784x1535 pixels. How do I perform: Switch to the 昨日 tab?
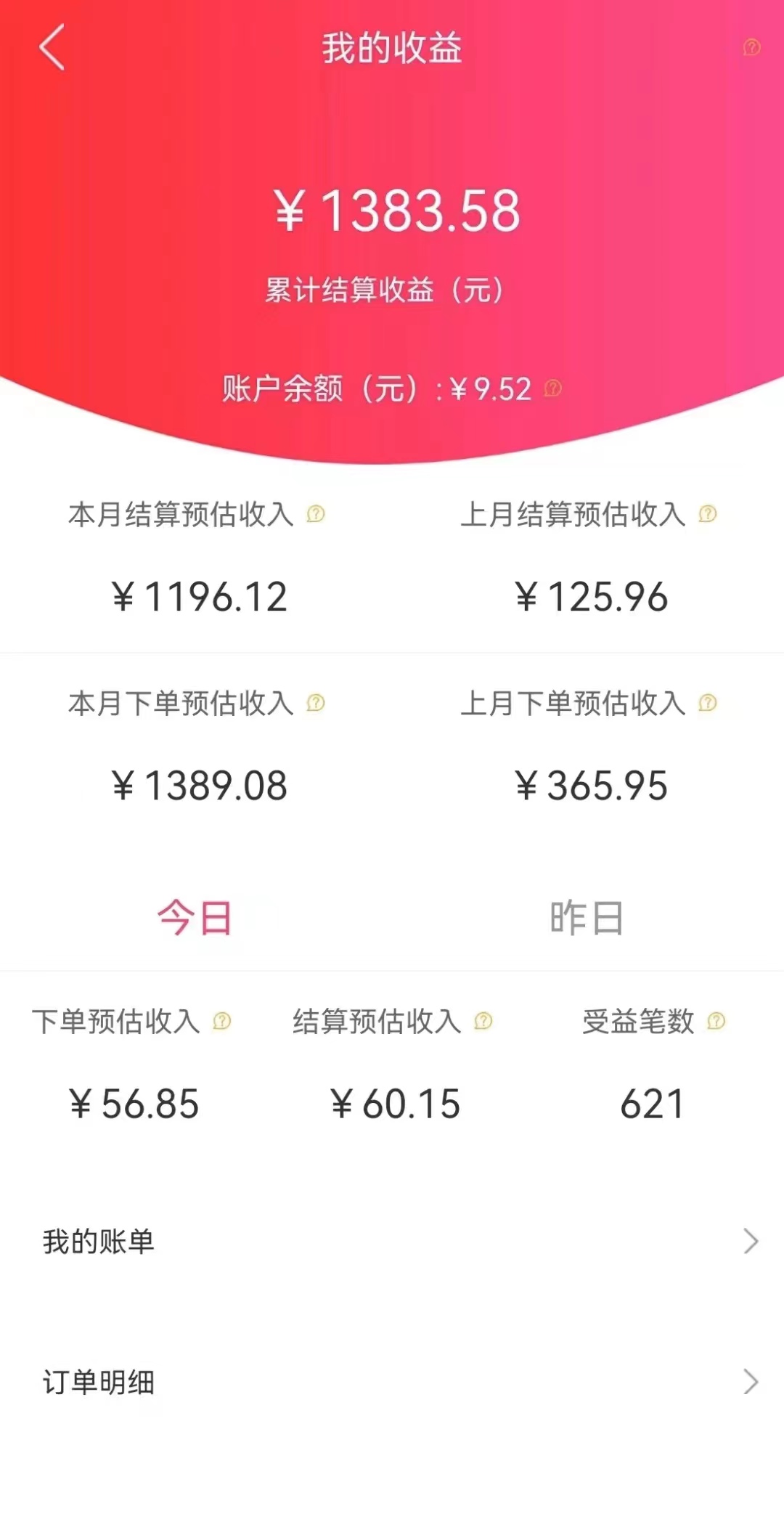[x=587, y=918]
